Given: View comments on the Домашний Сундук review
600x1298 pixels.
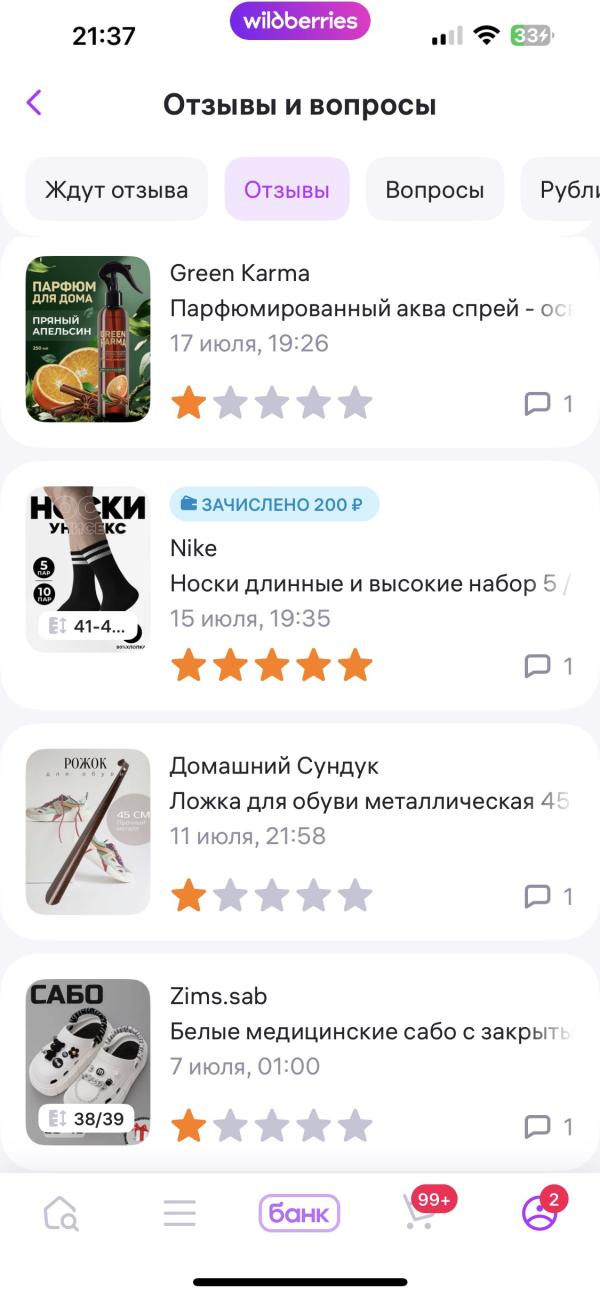Looking at the screenshot, I should click(x=548, y=896).
